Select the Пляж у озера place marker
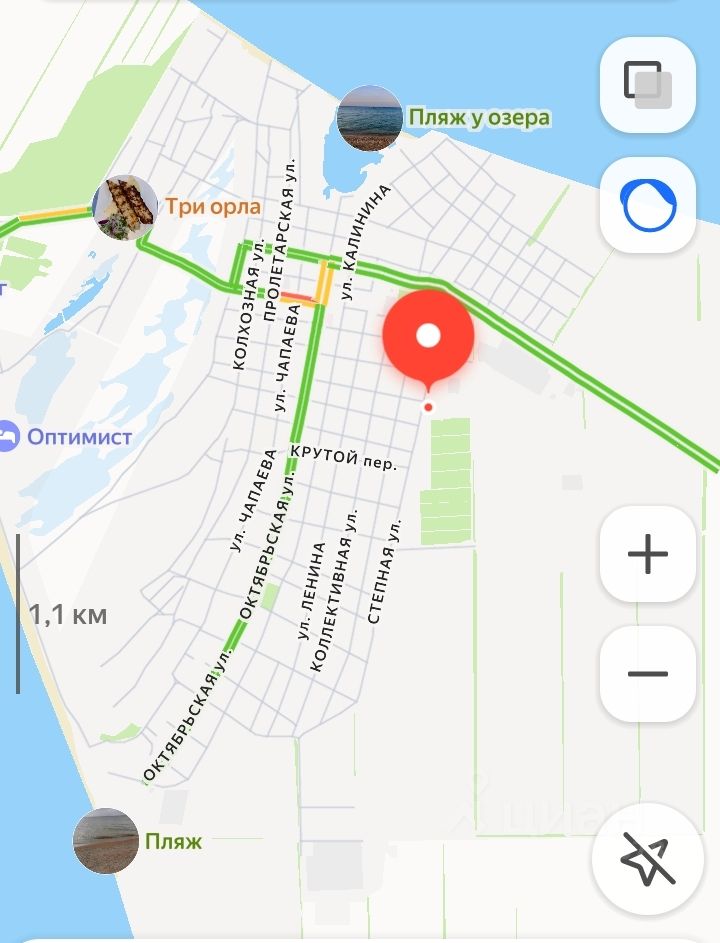This screenshot has height=943, width=720. (369, 118)
